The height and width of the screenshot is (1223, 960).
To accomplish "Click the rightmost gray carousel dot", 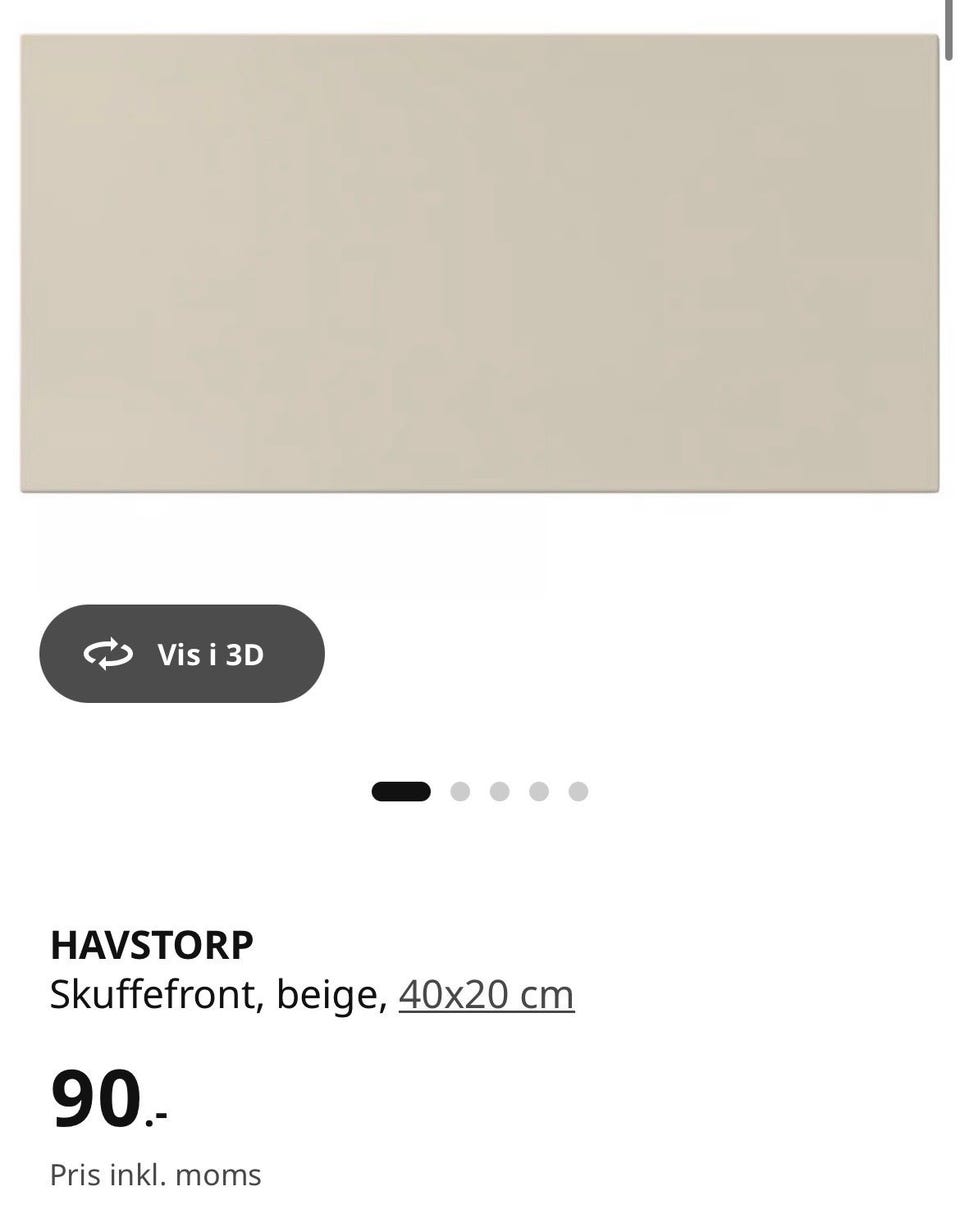I will pos(579,790).
